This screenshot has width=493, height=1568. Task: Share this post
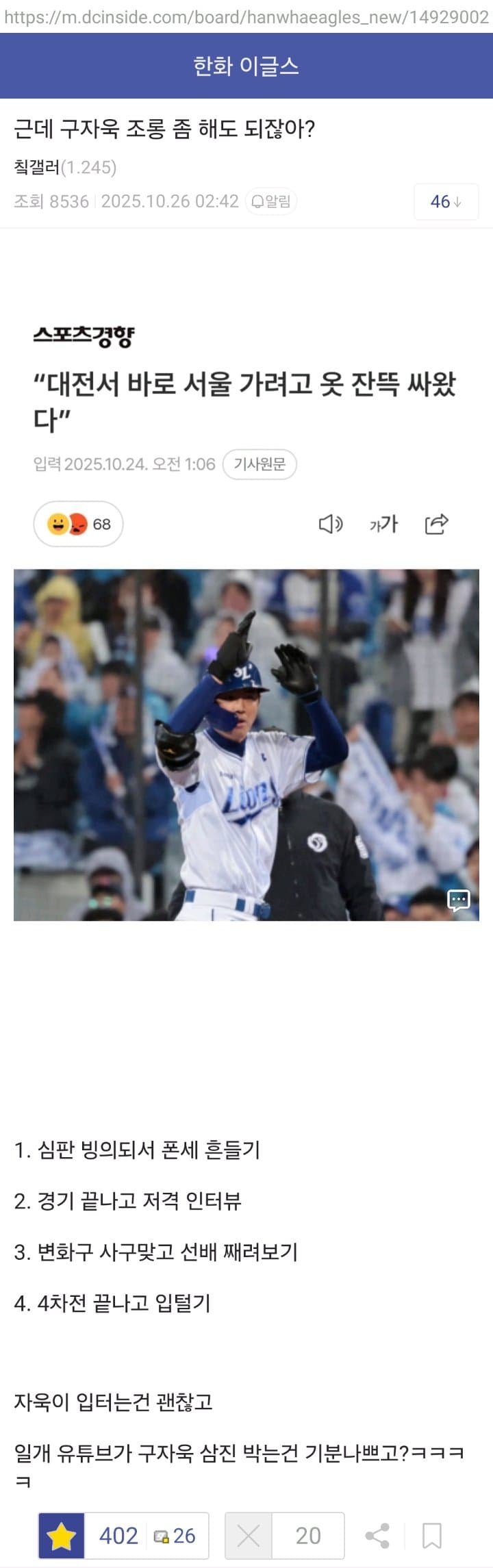tap(377, 1536)
